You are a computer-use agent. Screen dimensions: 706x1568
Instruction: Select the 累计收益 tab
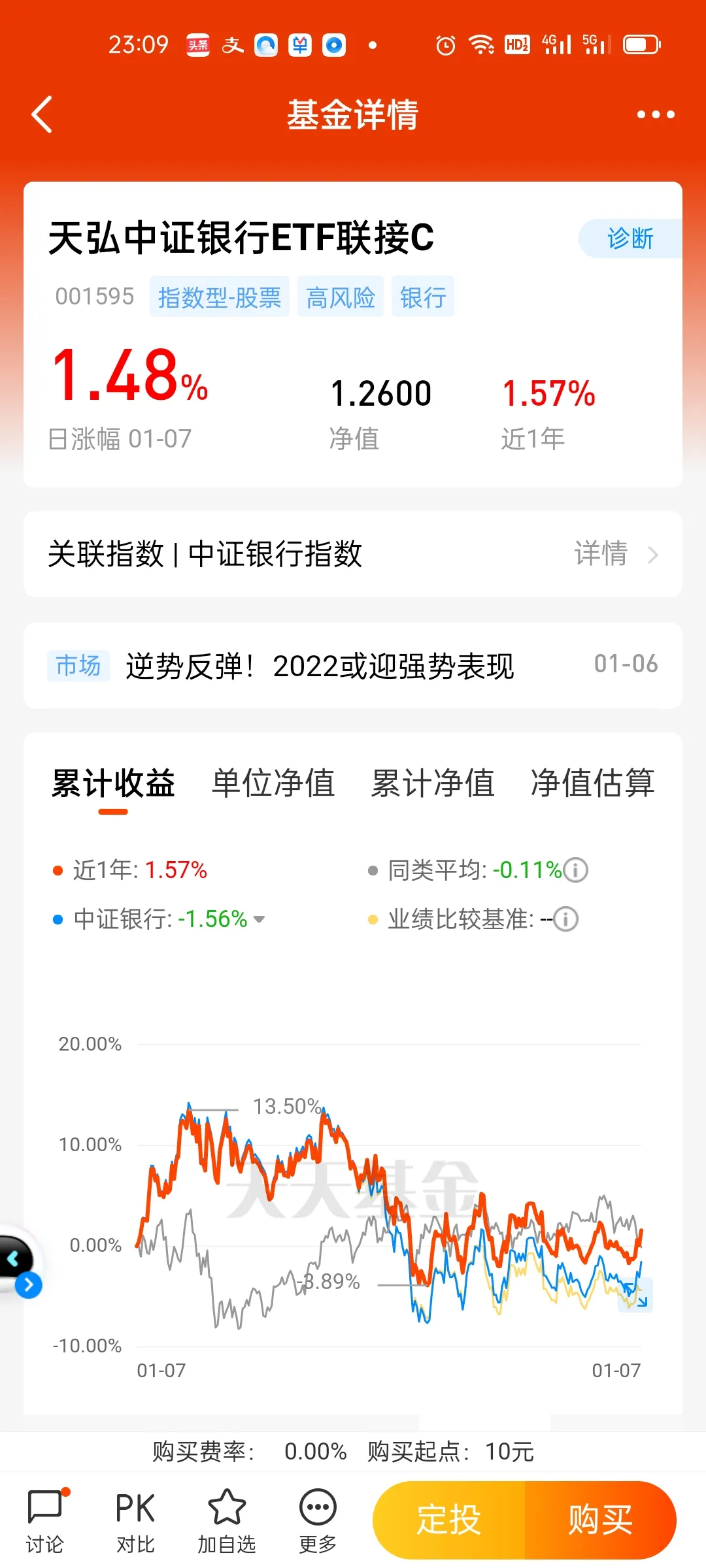pos(114,784)
